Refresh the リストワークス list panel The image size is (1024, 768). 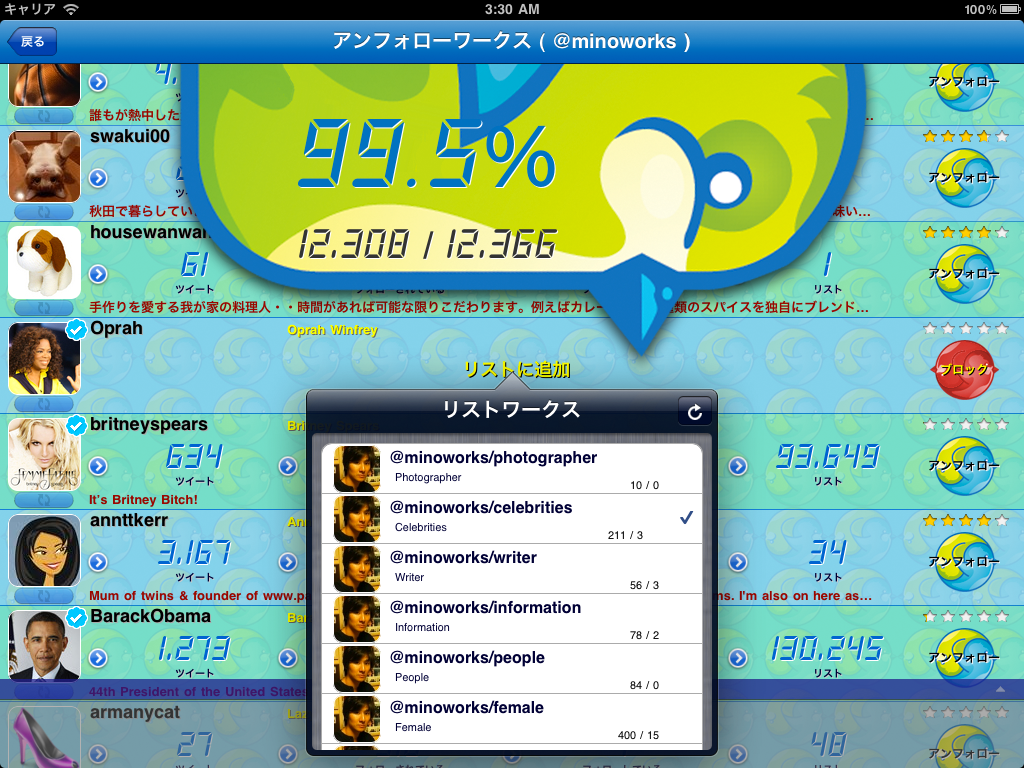tap(694, 410)
